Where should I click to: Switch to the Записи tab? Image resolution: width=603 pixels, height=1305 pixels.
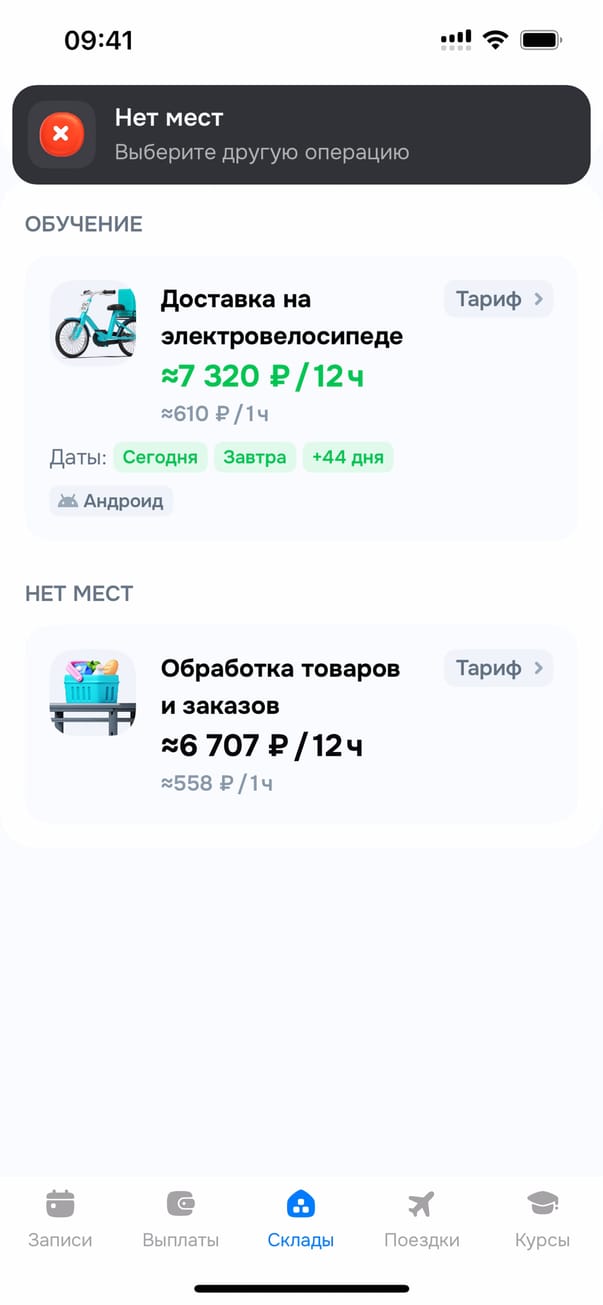(x=60, y=1218)
